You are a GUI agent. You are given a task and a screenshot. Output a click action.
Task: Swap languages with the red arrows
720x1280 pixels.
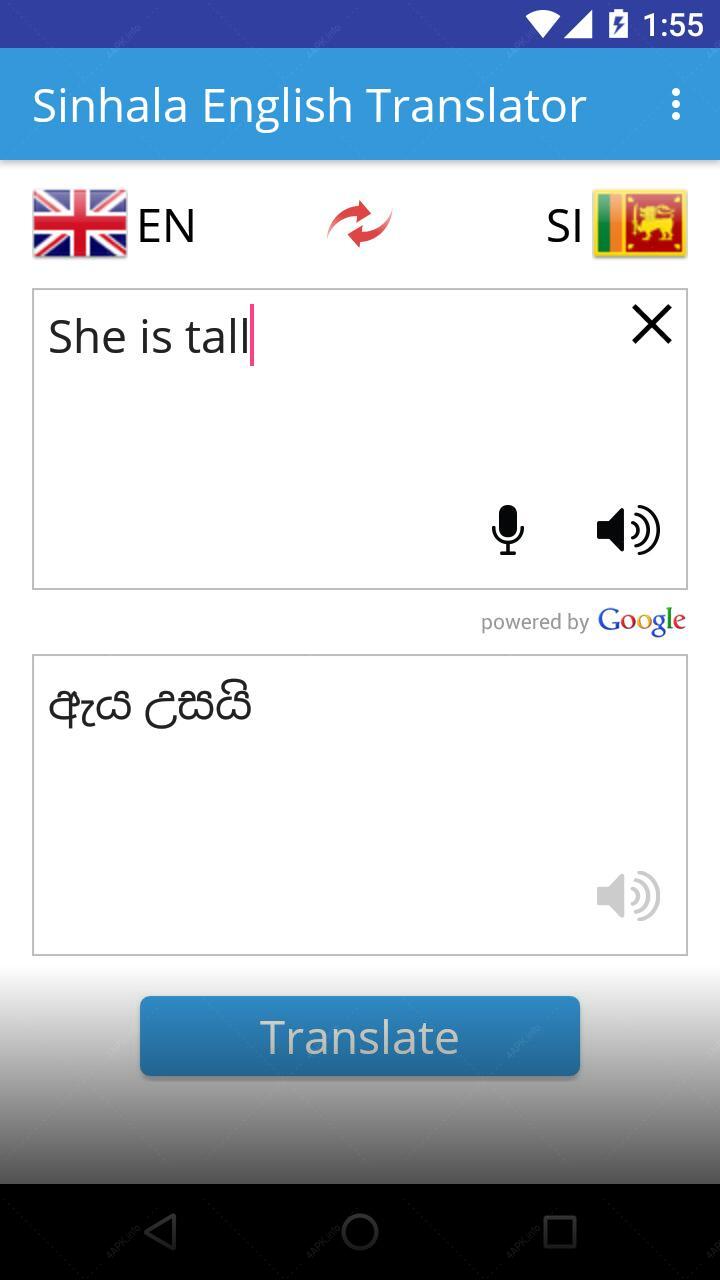tap(359, 224)
